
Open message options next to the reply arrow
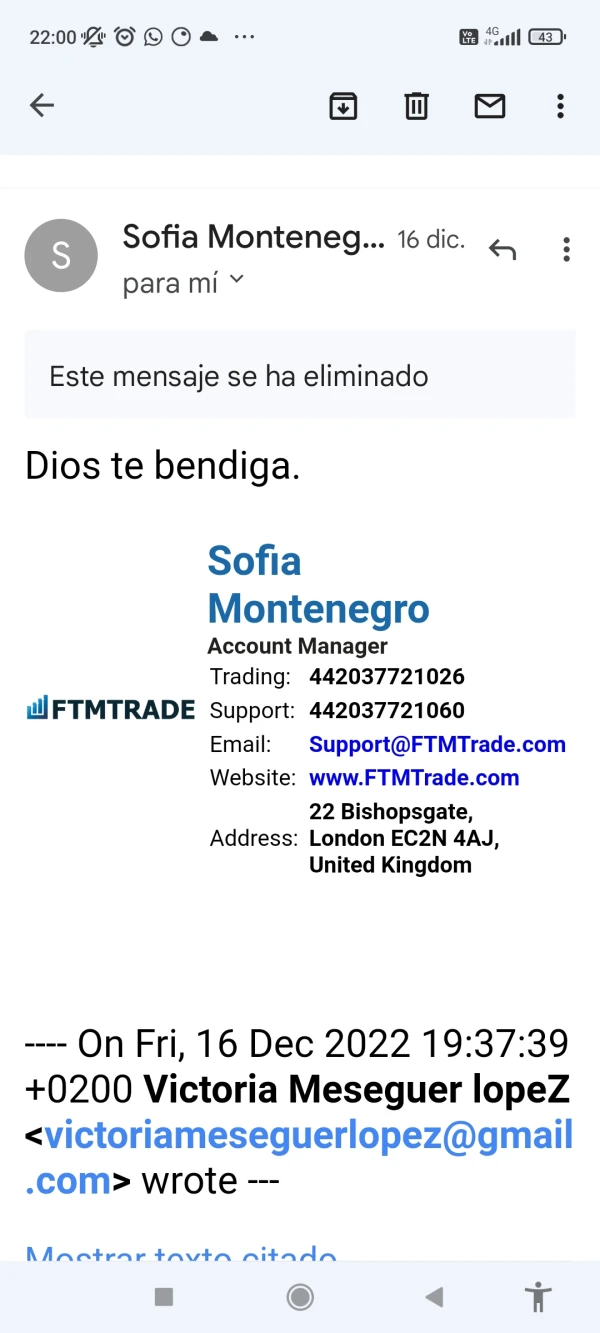[x=566, y=249]
